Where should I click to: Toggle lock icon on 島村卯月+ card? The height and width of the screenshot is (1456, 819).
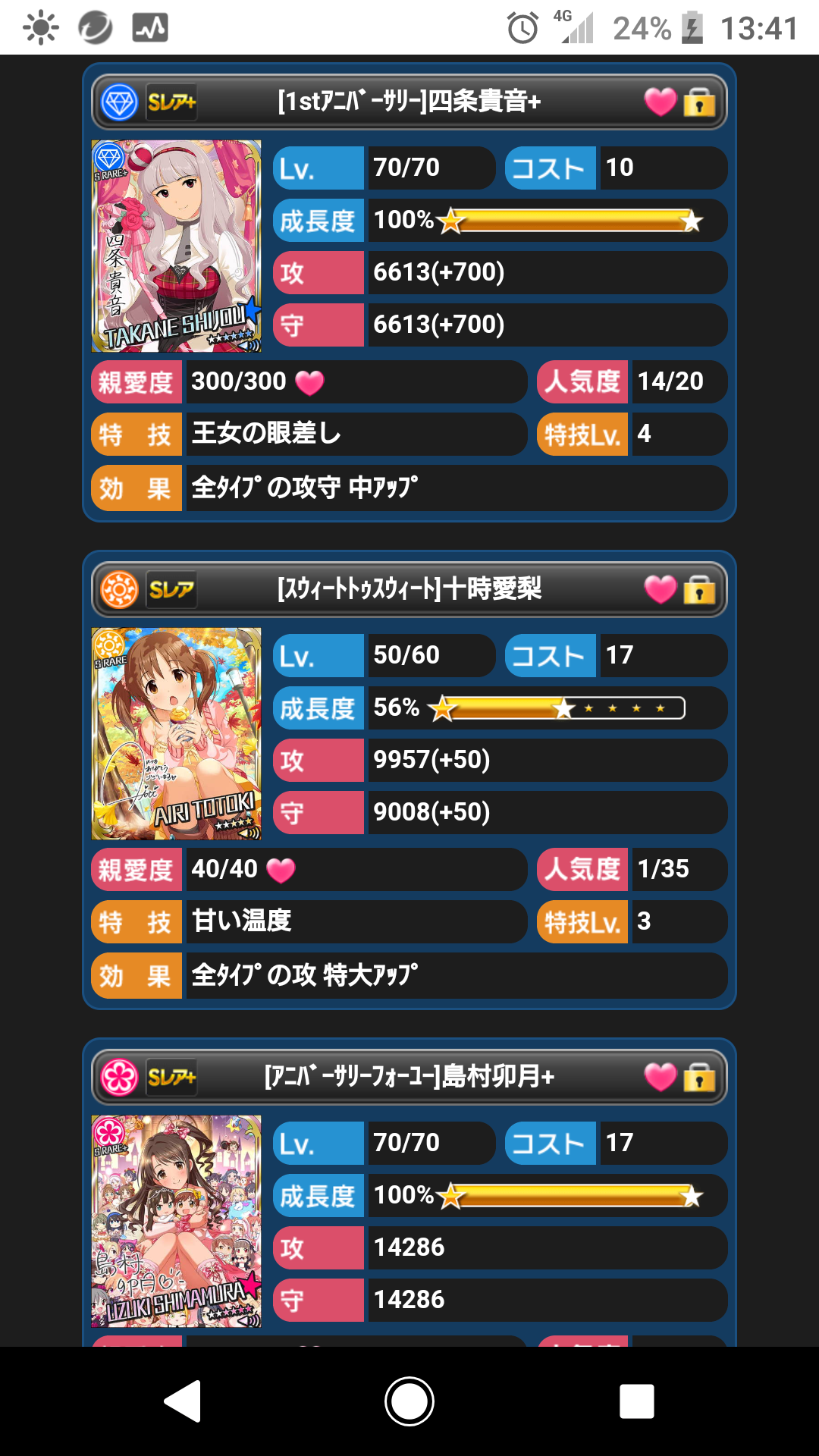699,1077
